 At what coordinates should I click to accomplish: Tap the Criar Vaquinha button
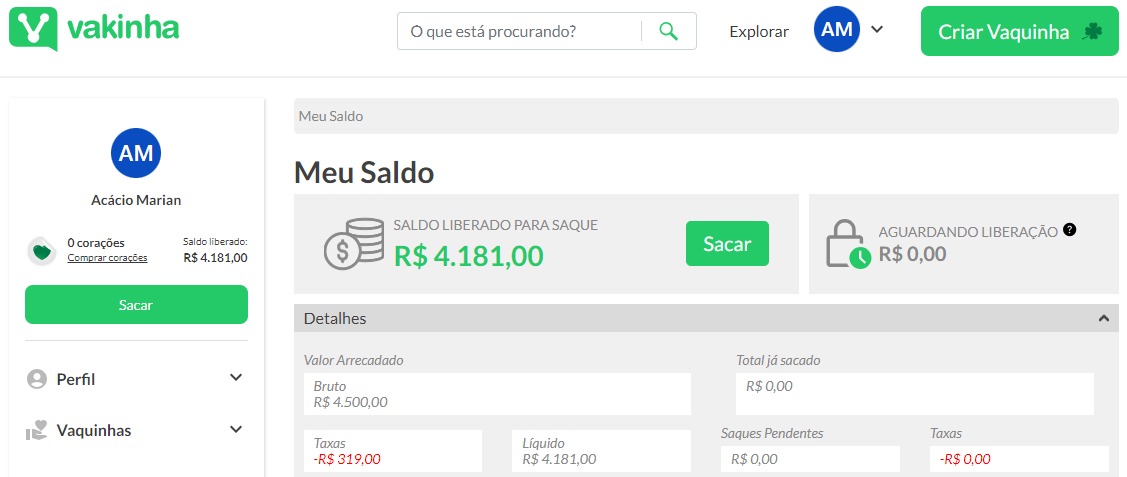pos(1019,31)
